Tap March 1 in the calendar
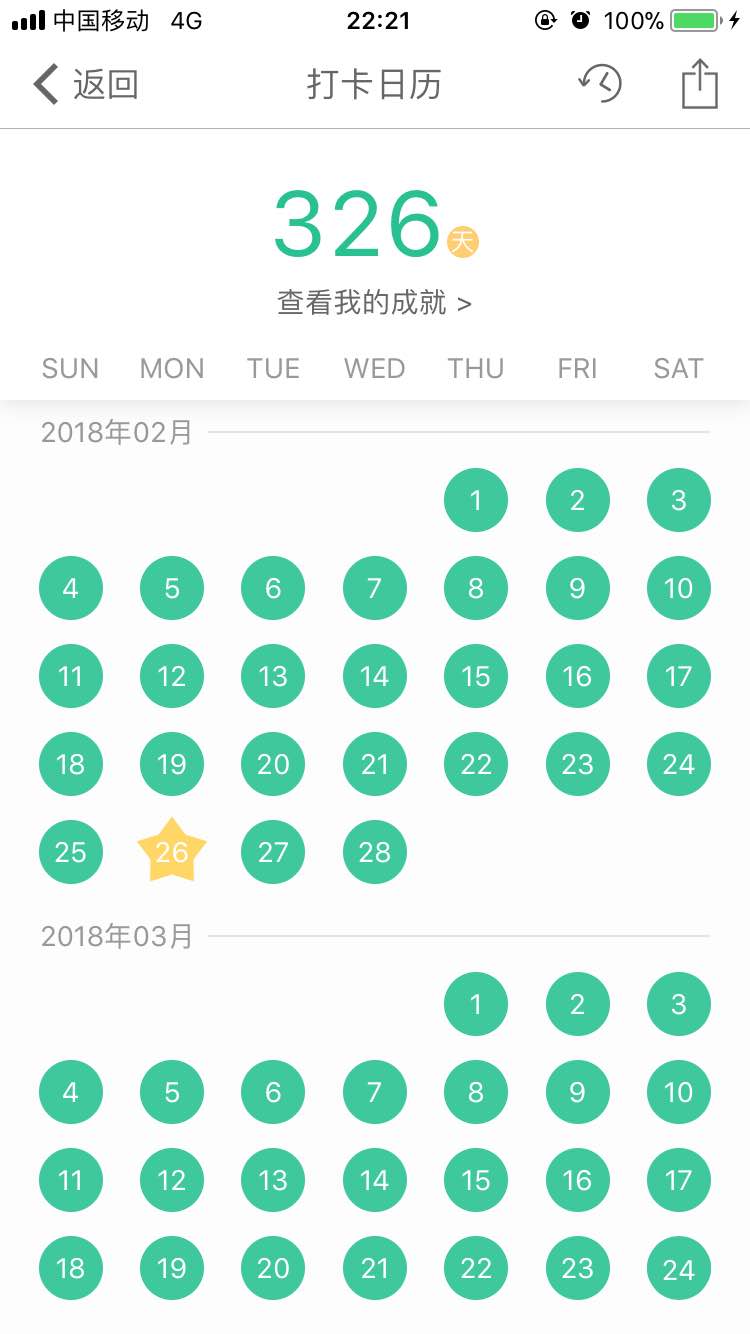750x1334 pixels. tap(476, 1004)
